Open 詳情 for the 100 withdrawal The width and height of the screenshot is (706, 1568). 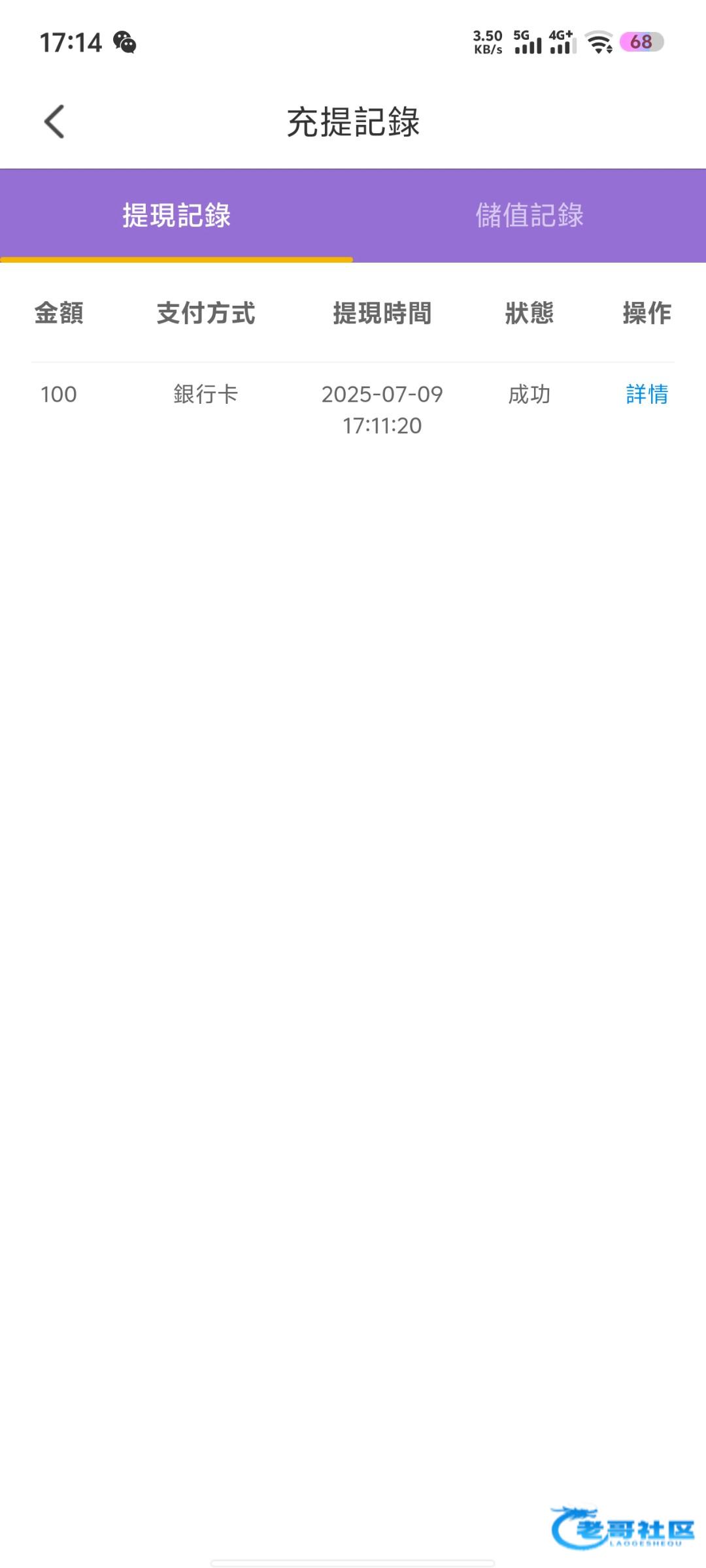[x=647, y=395]
